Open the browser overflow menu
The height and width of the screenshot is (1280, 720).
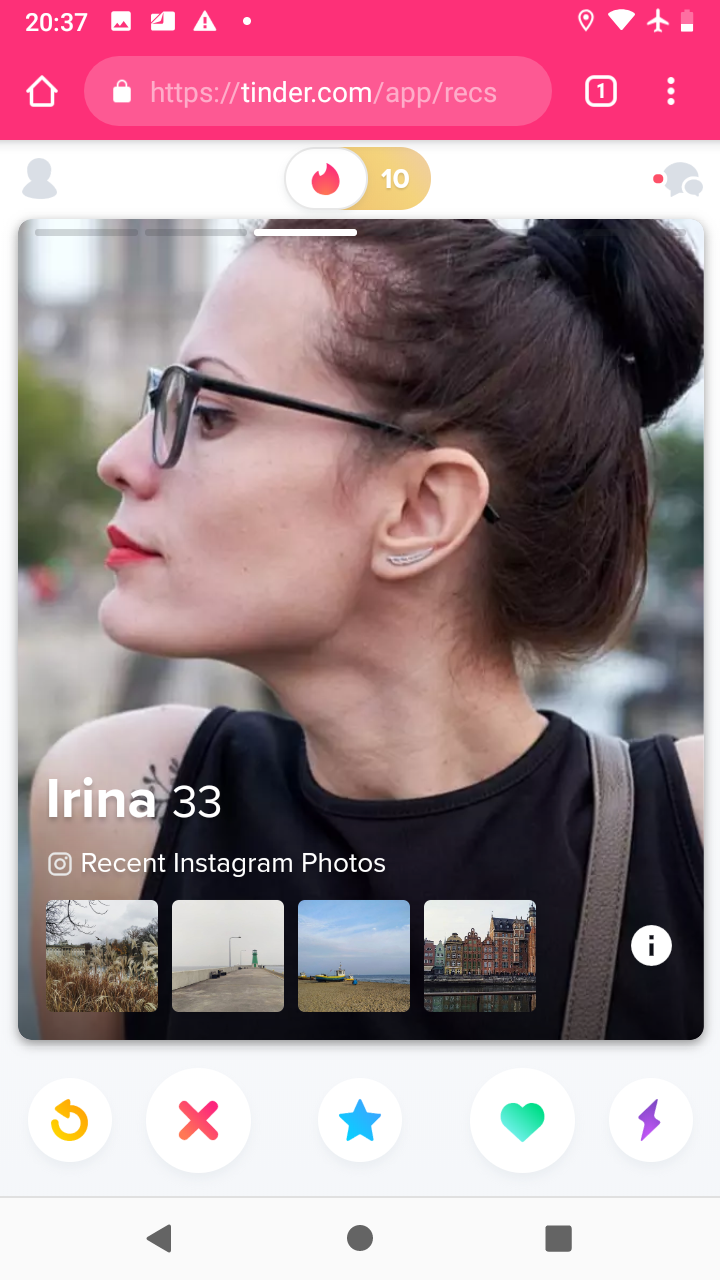pos(671,92)
